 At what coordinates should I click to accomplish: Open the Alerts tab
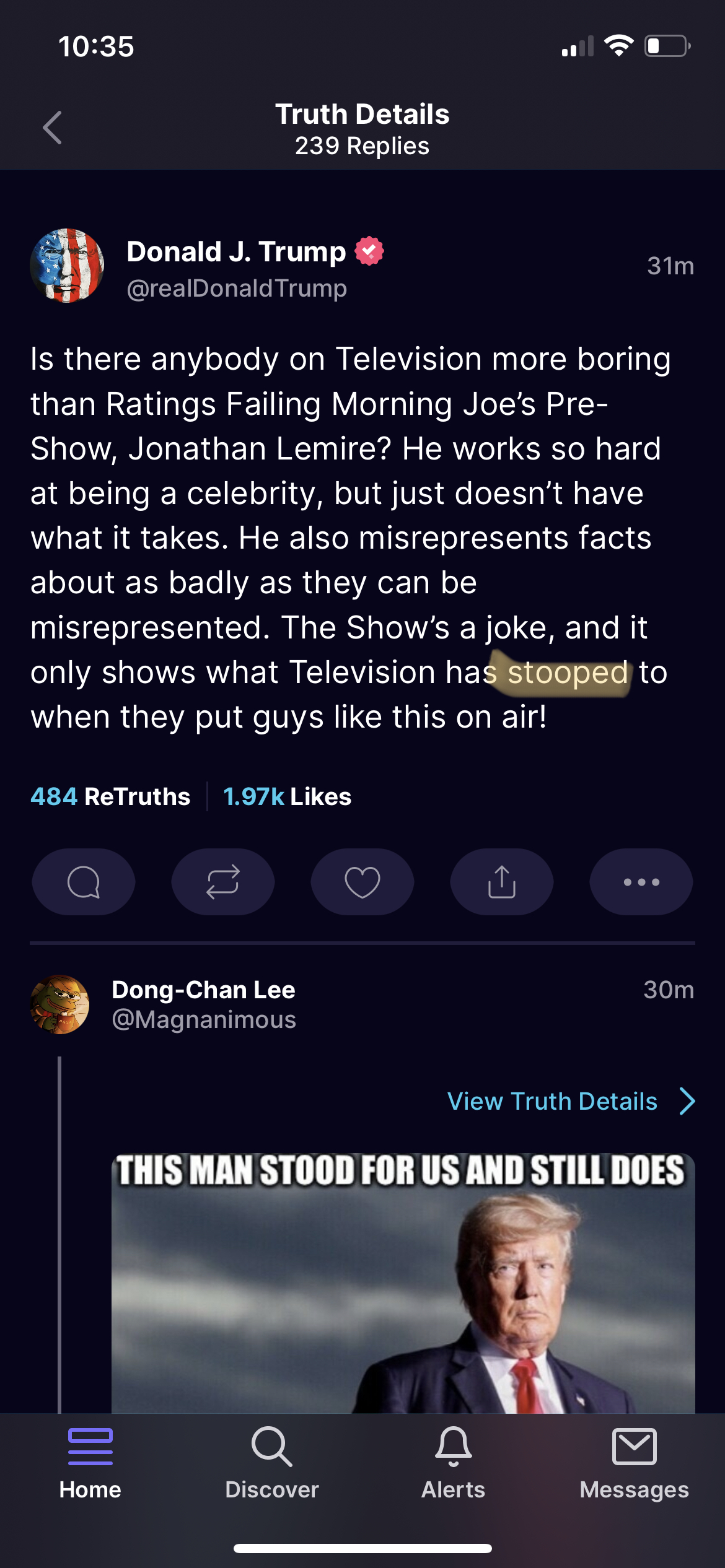[x=454, y=1464]
